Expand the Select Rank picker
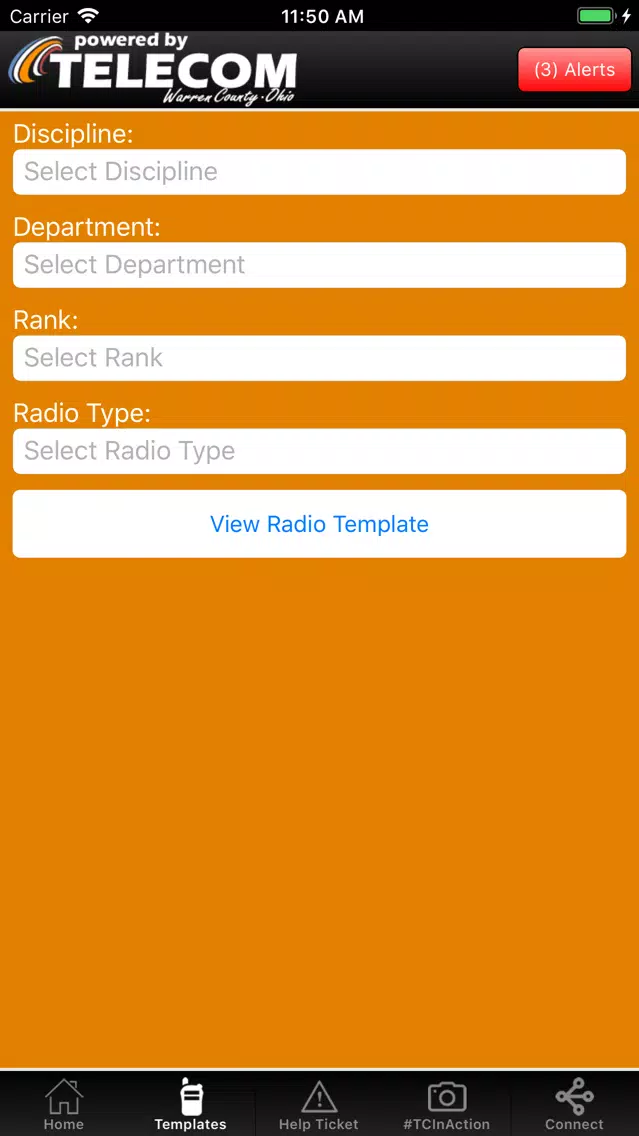Image resolution: width=639 pixels, height=1136 pixels. pos(320,358)
